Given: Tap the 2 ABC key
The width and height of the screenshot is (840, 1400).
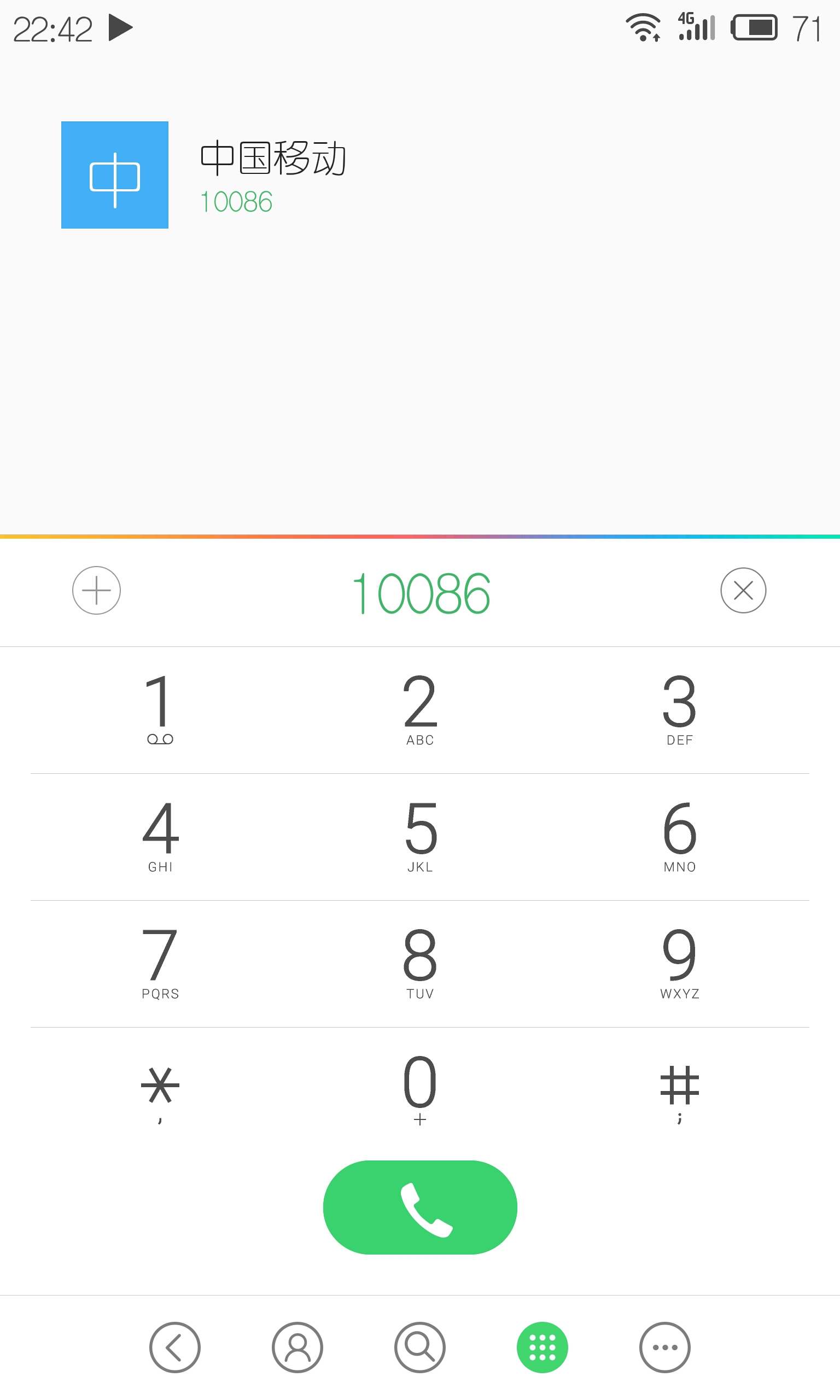Looking at the screenshot, I should [x=420, y=710].
